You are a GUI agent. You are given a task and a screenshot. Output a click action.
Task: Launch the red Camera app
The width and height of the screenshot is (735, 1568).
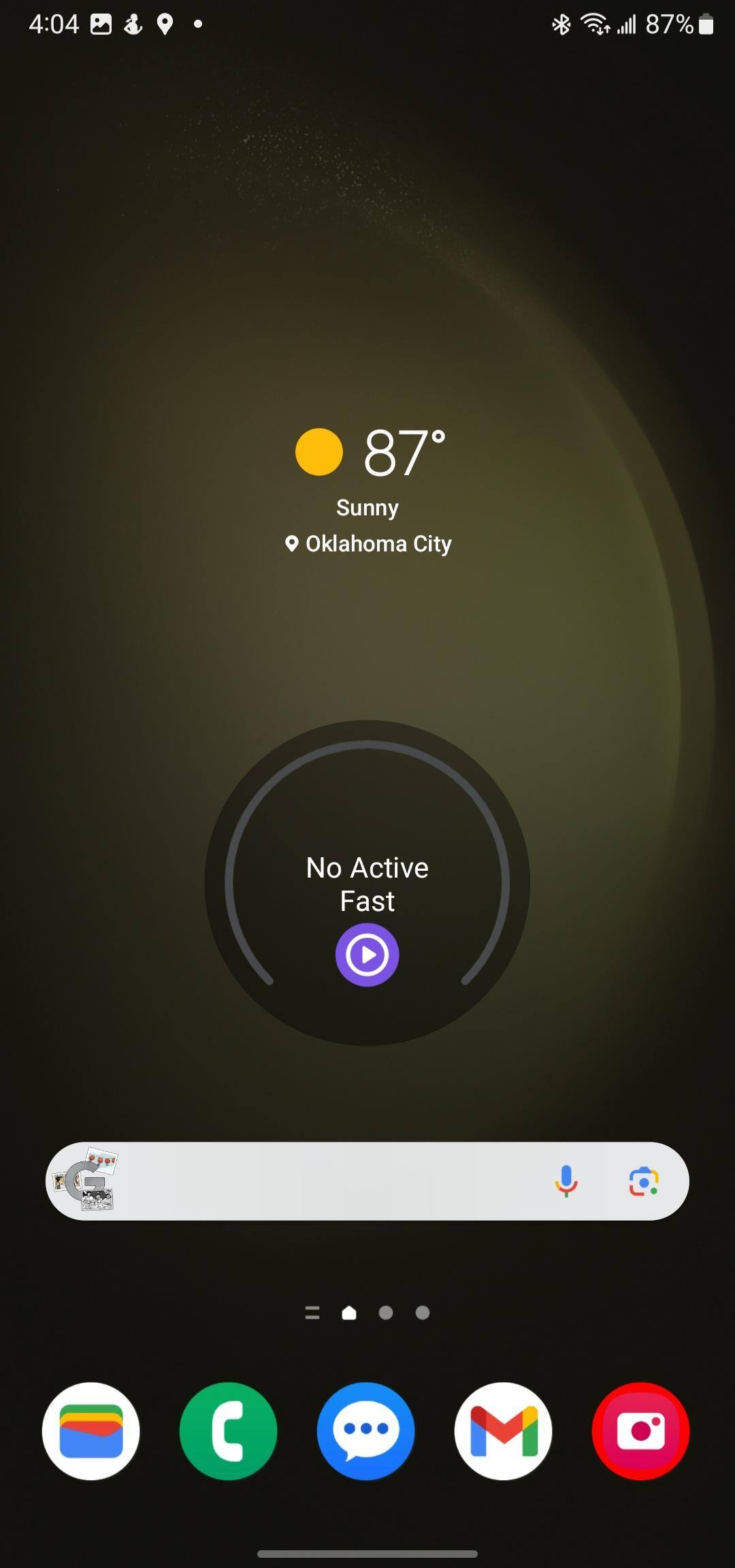click(x=641, y=1430)
